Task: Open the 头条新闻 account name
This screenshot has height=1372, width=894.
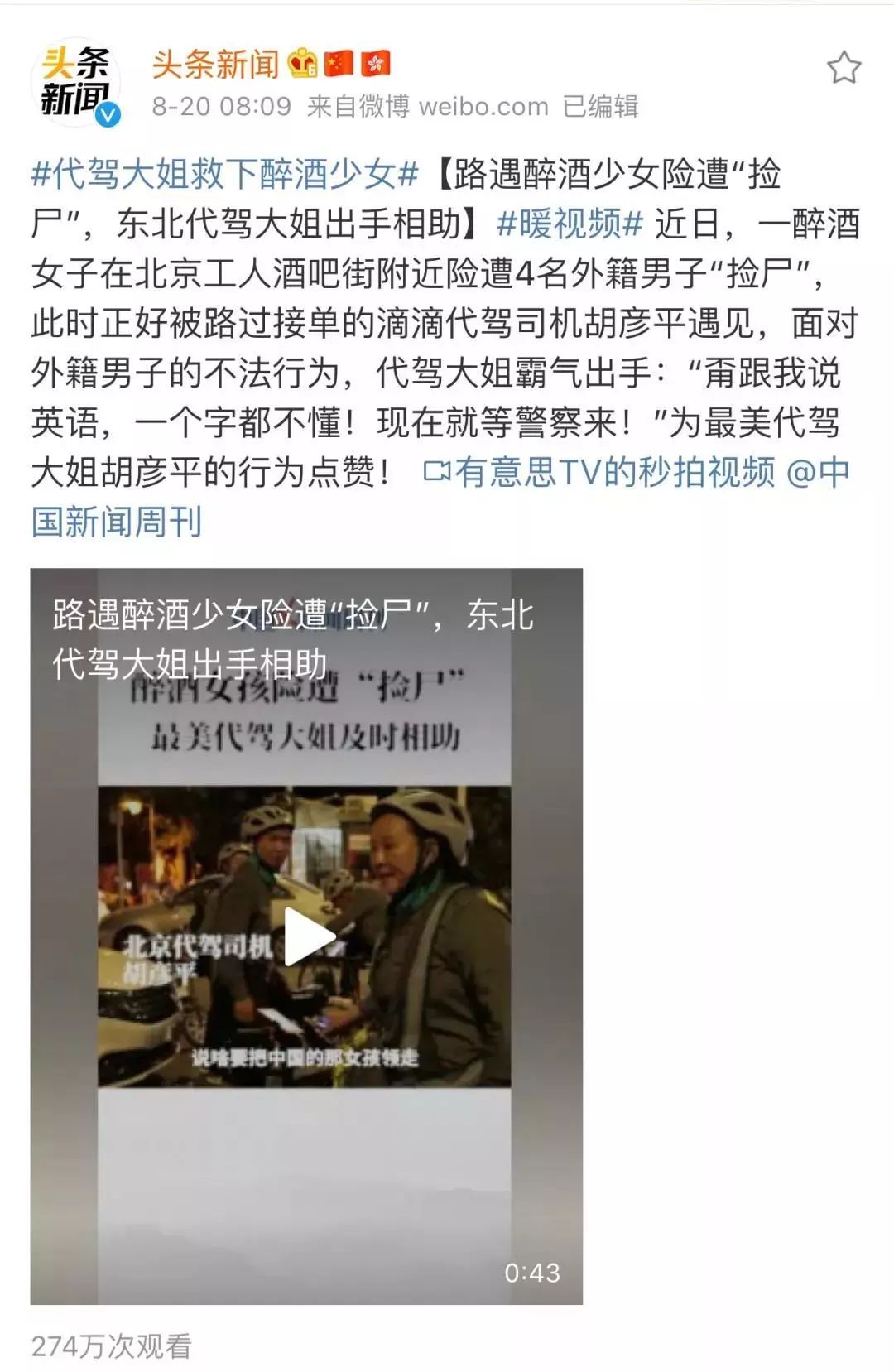Action: 215,64
